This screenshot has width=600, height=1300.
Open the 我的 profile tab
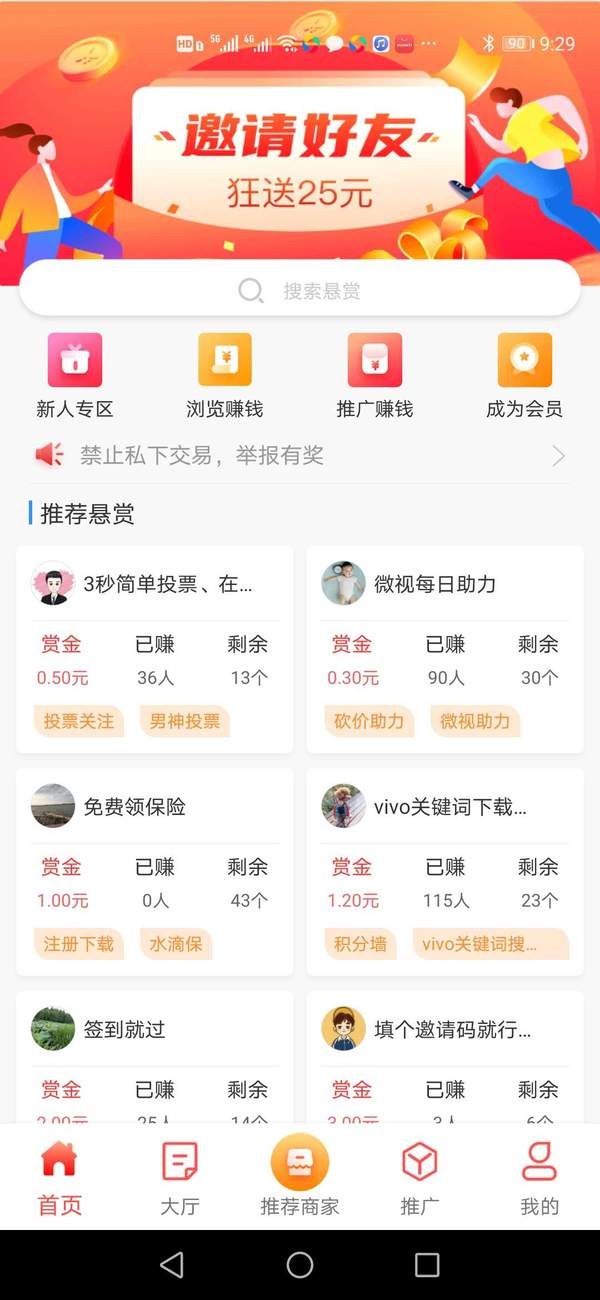coord(540,1178)
